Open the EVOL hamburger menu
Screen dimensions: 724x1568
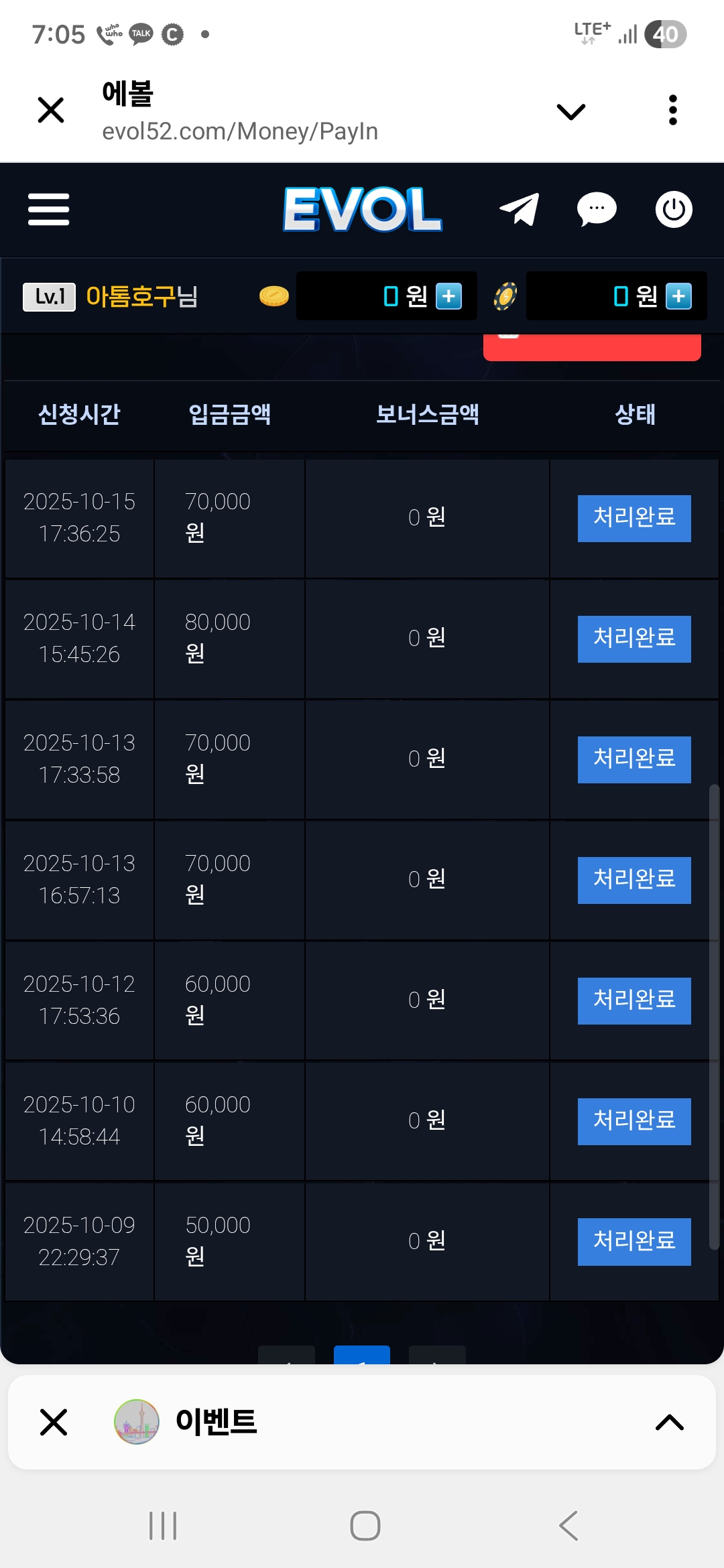coord(48,209)
